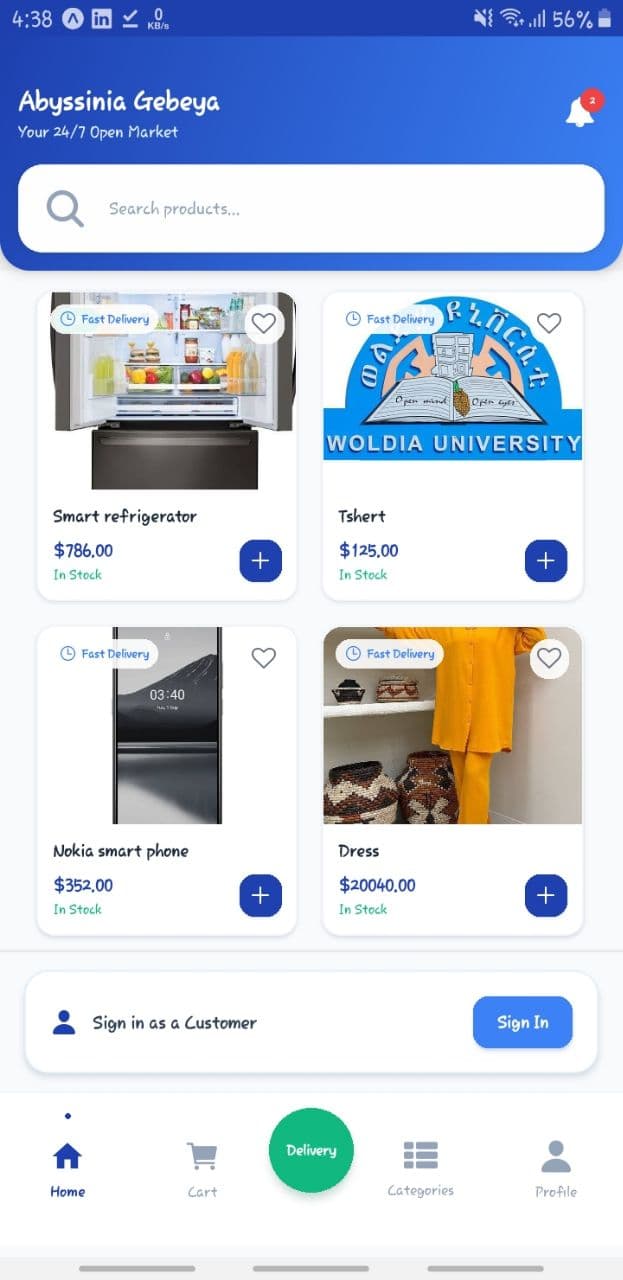The height and width of the screenshot is (1280, 623).
Task: Open the notifications bell
Action: pyautogui.click(x=581, y=111)
